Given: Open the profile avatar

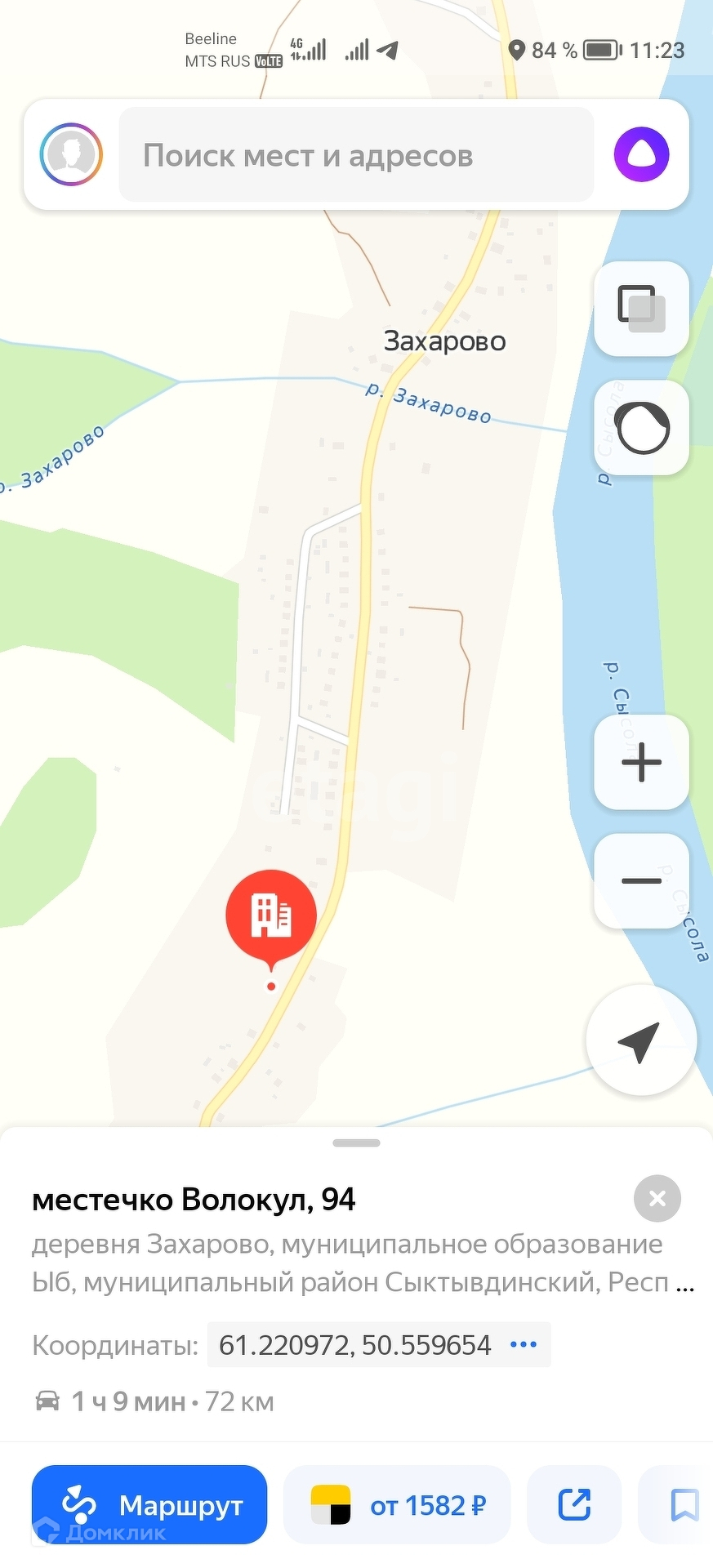Looking at the screenshot, I should point(71,154).
